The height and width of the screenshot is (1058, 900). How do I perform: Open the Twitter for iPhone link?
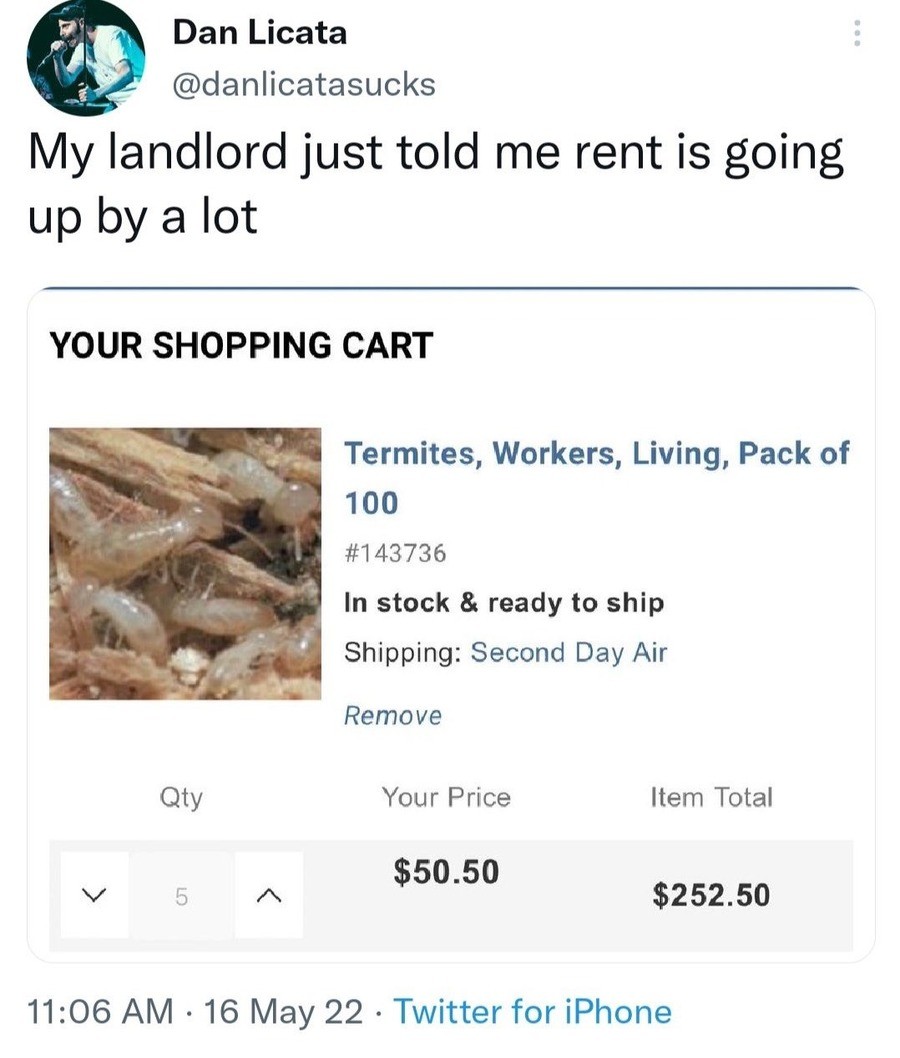(x=532, y=1012)
